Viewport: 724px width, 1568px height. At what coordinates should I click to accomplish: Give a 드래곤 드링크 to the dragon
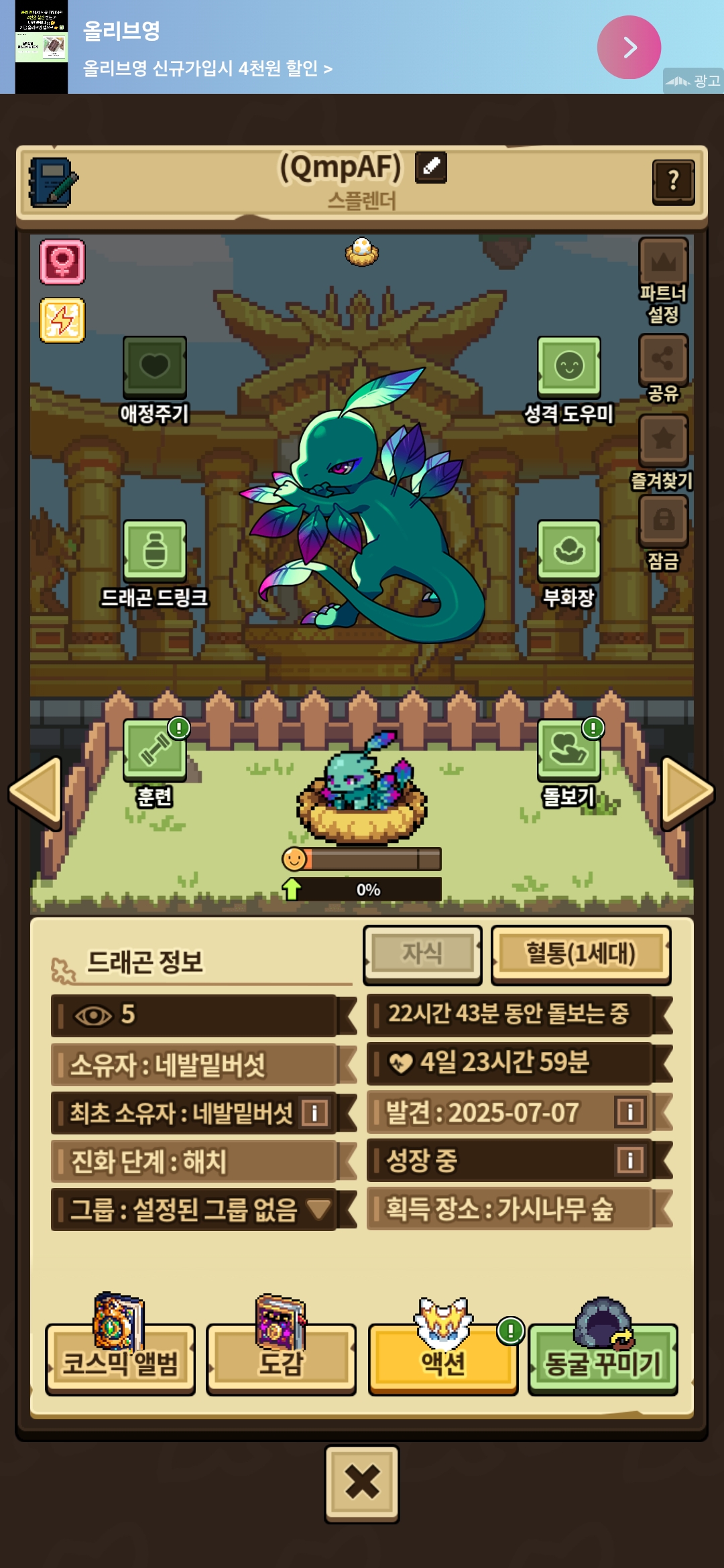pos(154,564)
